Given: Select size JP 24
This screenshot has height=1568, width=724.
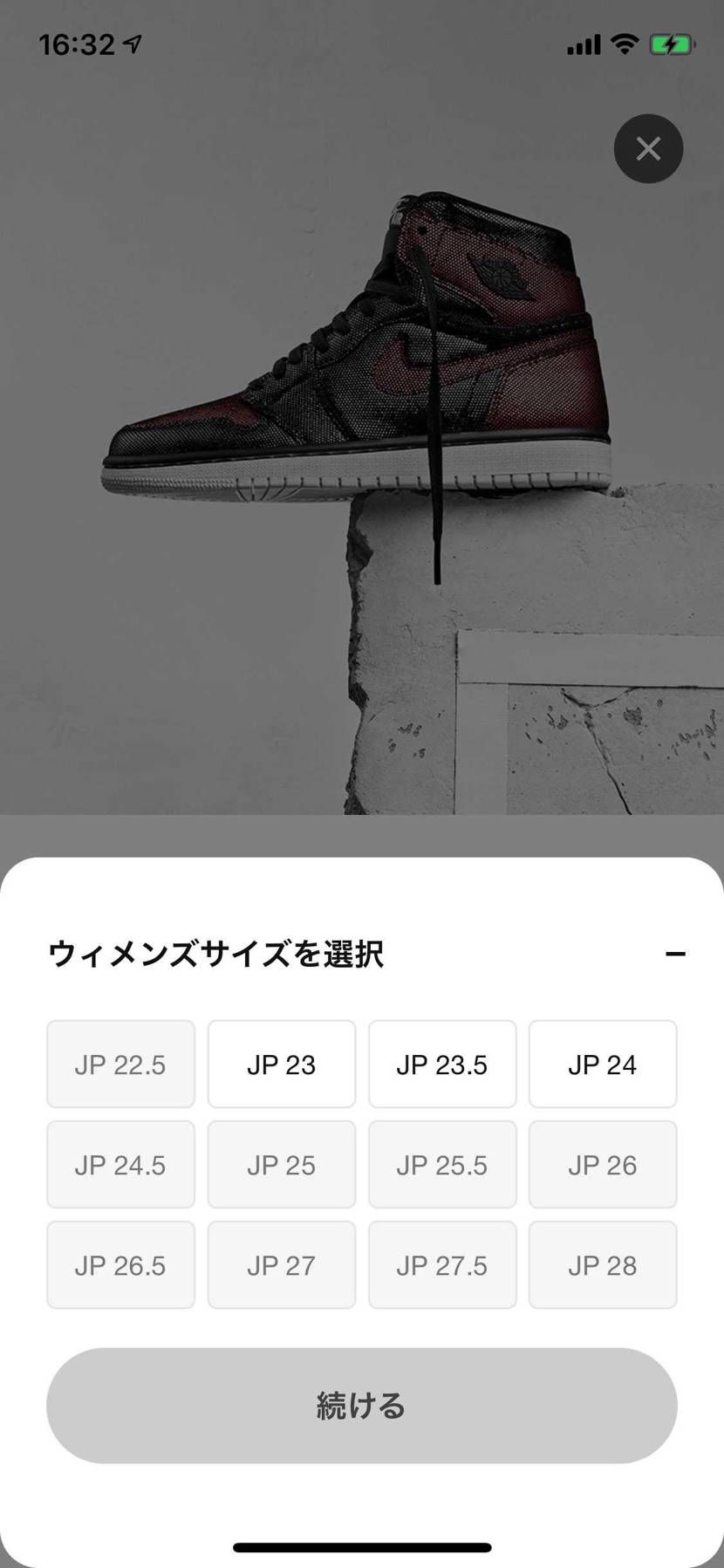Looking at the screenshot, I should coord(603,1064).
